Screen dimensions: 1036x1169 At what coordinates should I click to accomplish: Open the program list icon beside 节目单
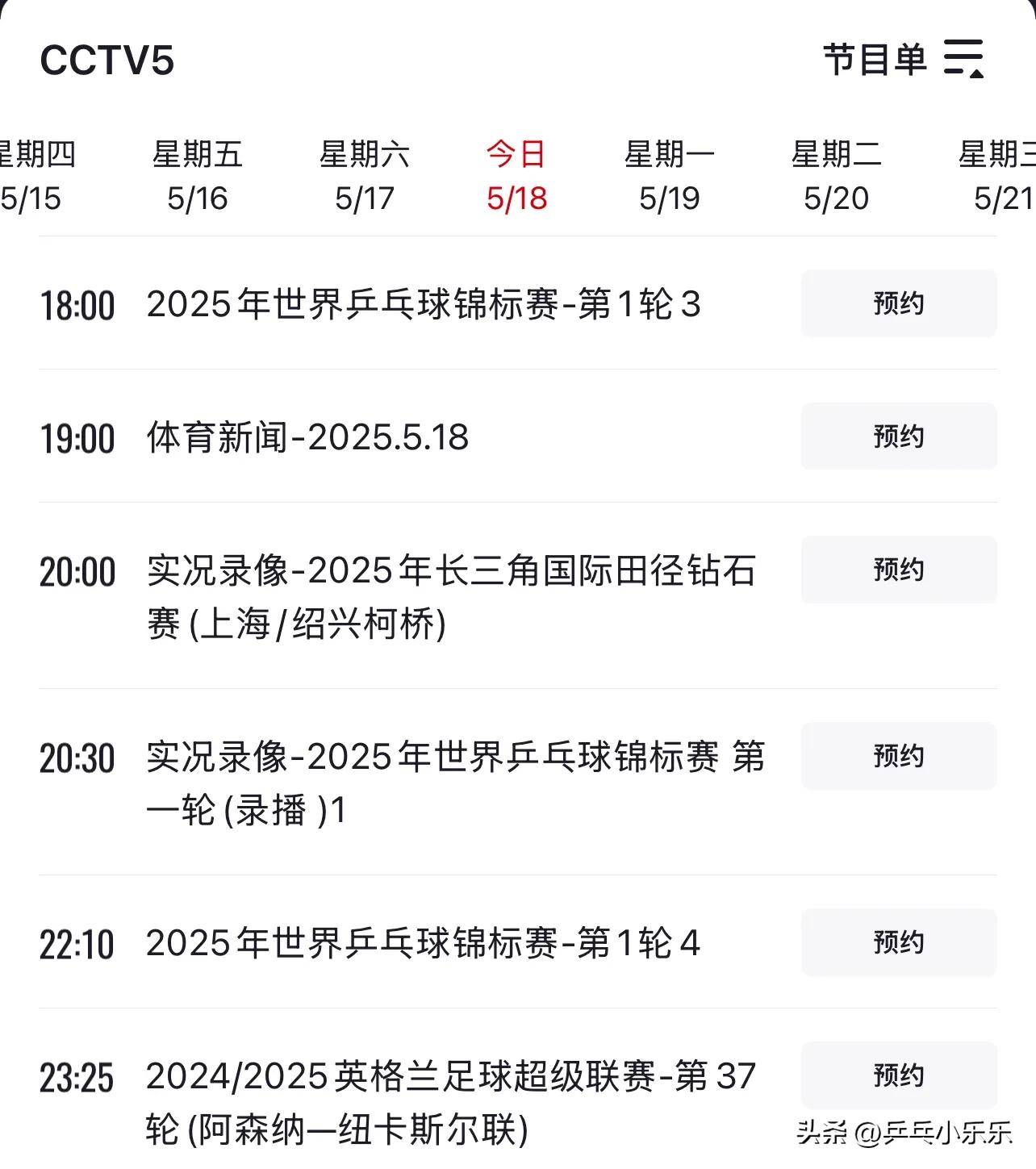[x=966, y=60]
